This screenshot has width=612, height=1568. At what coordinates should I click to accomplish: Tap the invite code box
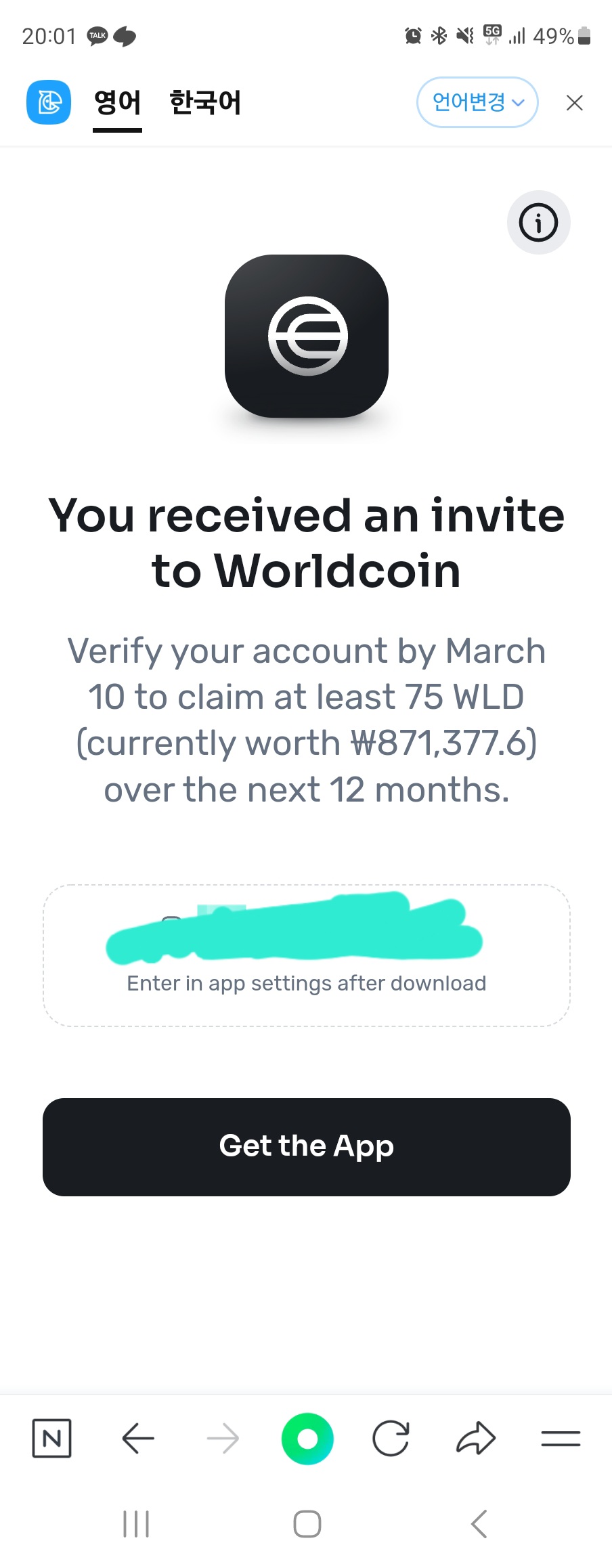pos(307,955)
